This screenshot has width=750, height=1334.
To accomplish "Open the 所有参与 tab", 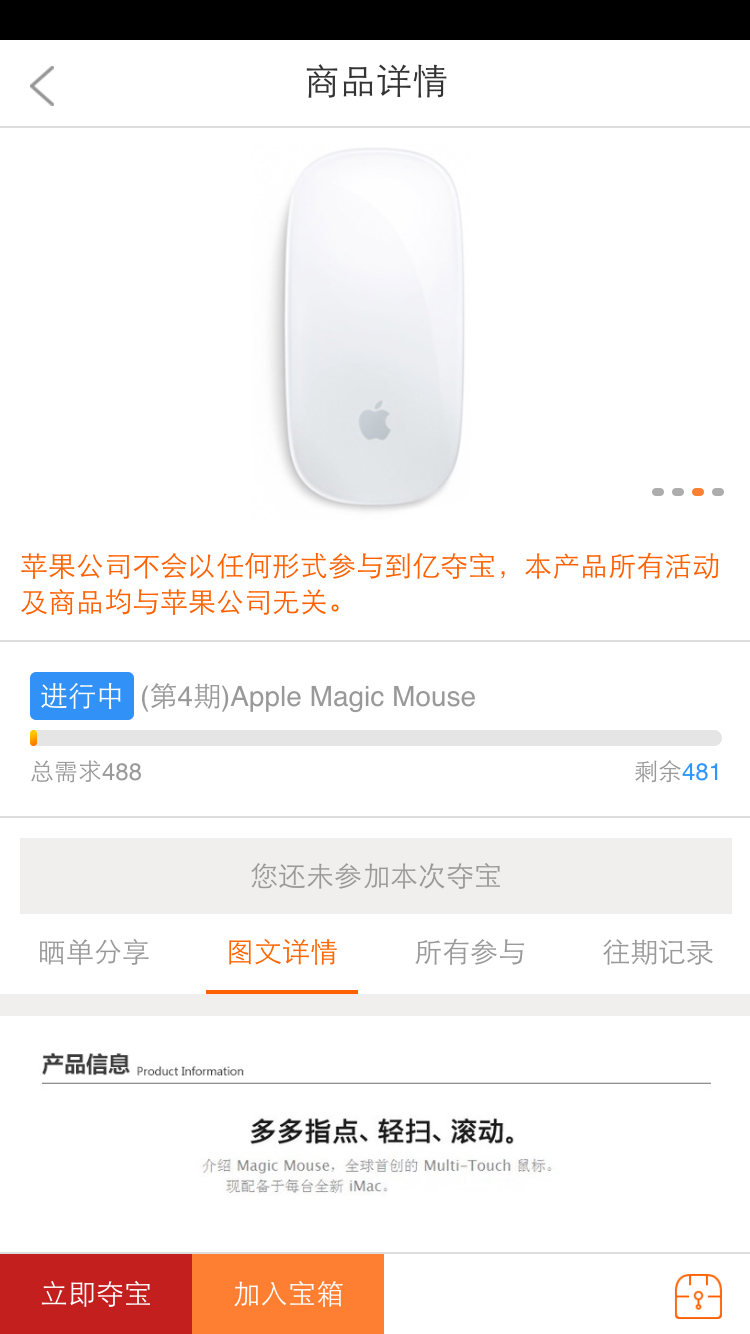I will [x=470, y=952].
